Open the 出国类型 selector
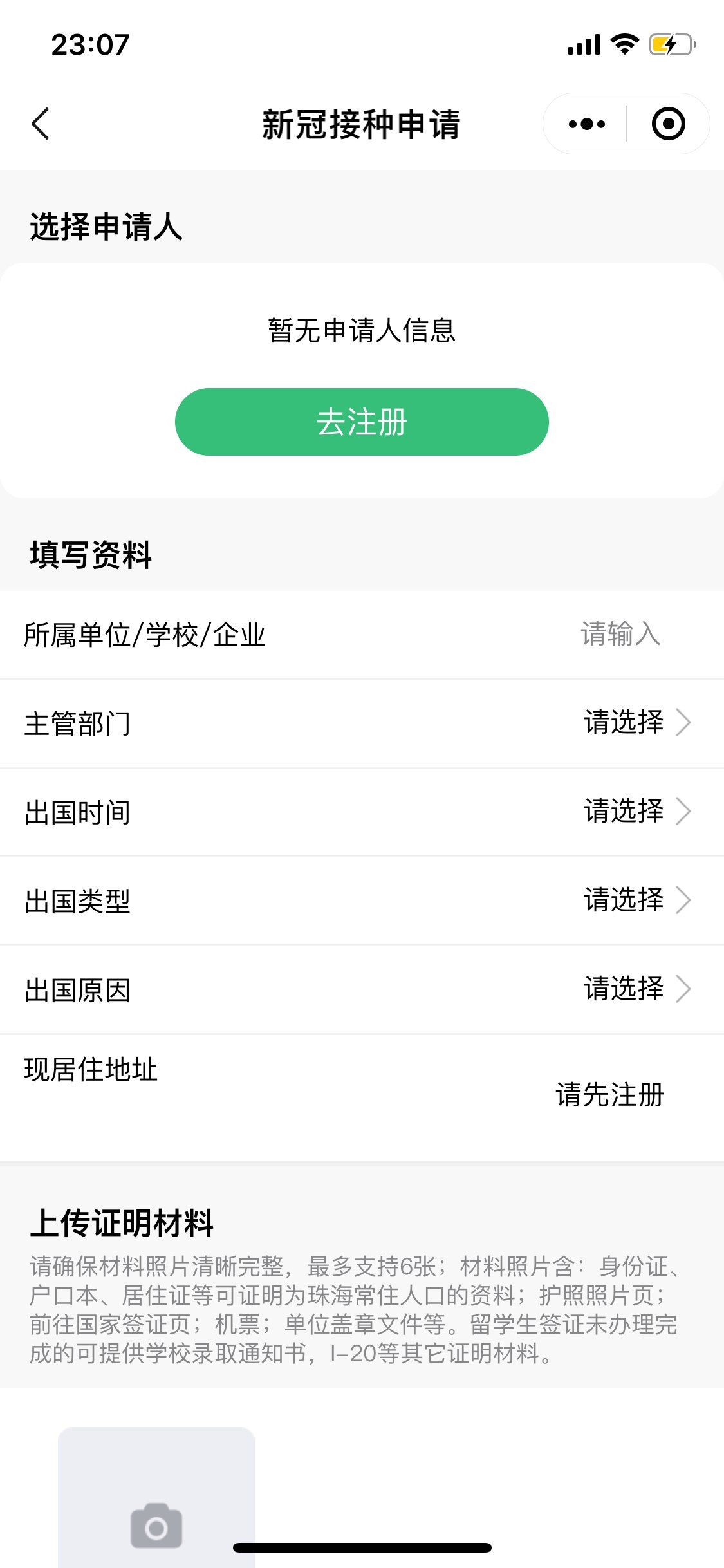Screen dimensions: 724x1568 pyautogui.click(x=636, y=901)
